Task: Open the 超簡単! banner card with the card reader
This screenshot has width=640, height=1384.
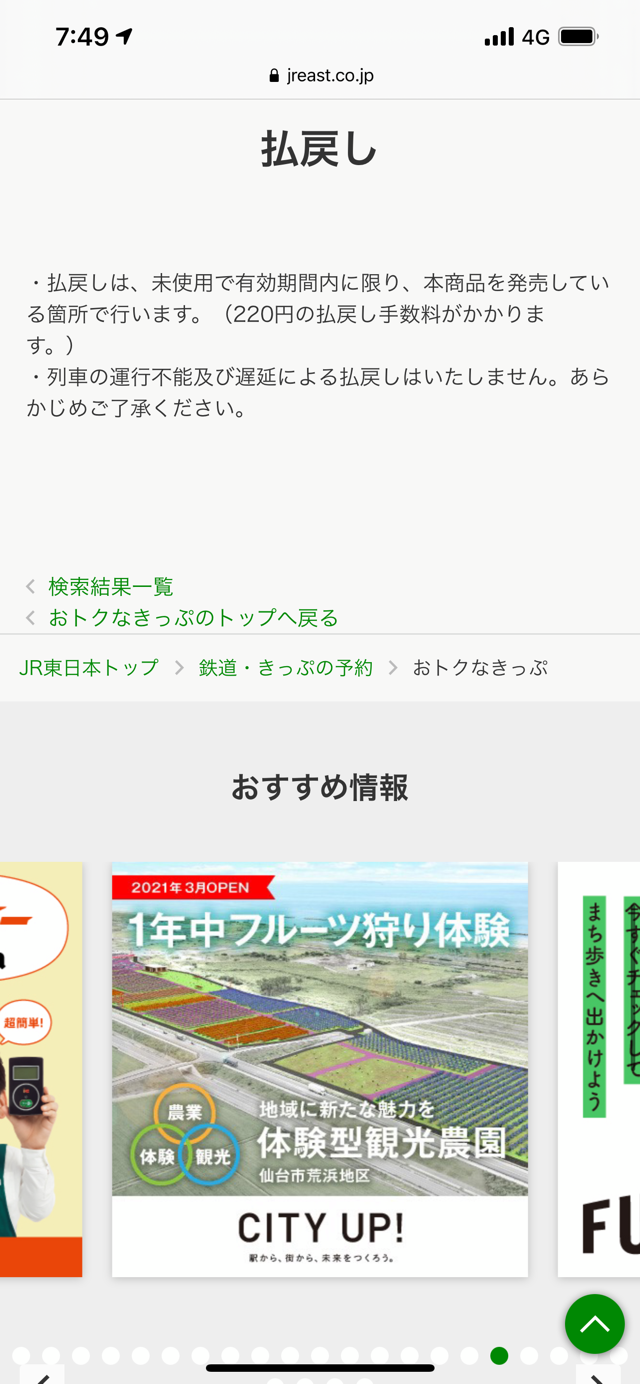Action: (40, 1068)
